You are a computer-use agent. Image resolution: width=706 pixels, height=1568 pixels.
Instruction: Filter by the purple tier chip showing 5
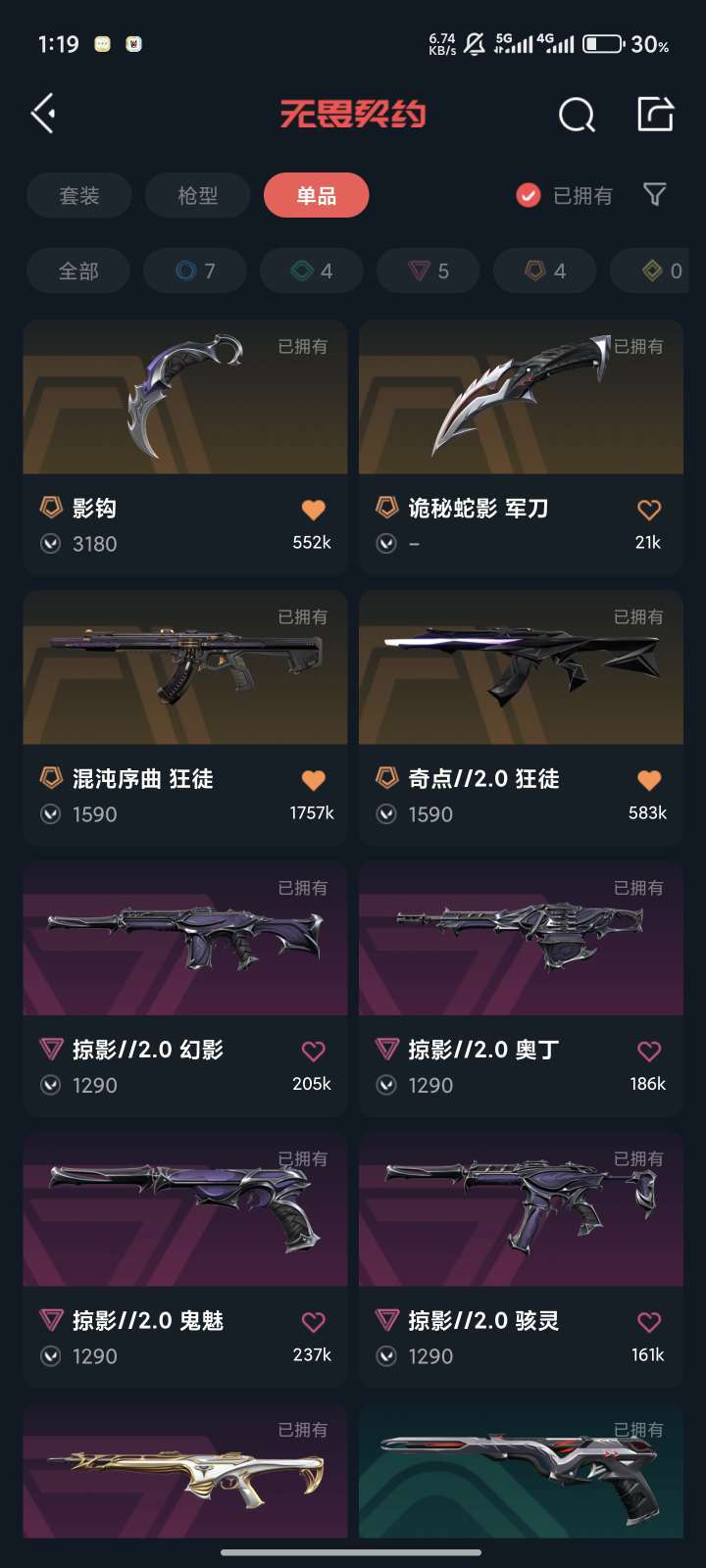coord(429,271)
